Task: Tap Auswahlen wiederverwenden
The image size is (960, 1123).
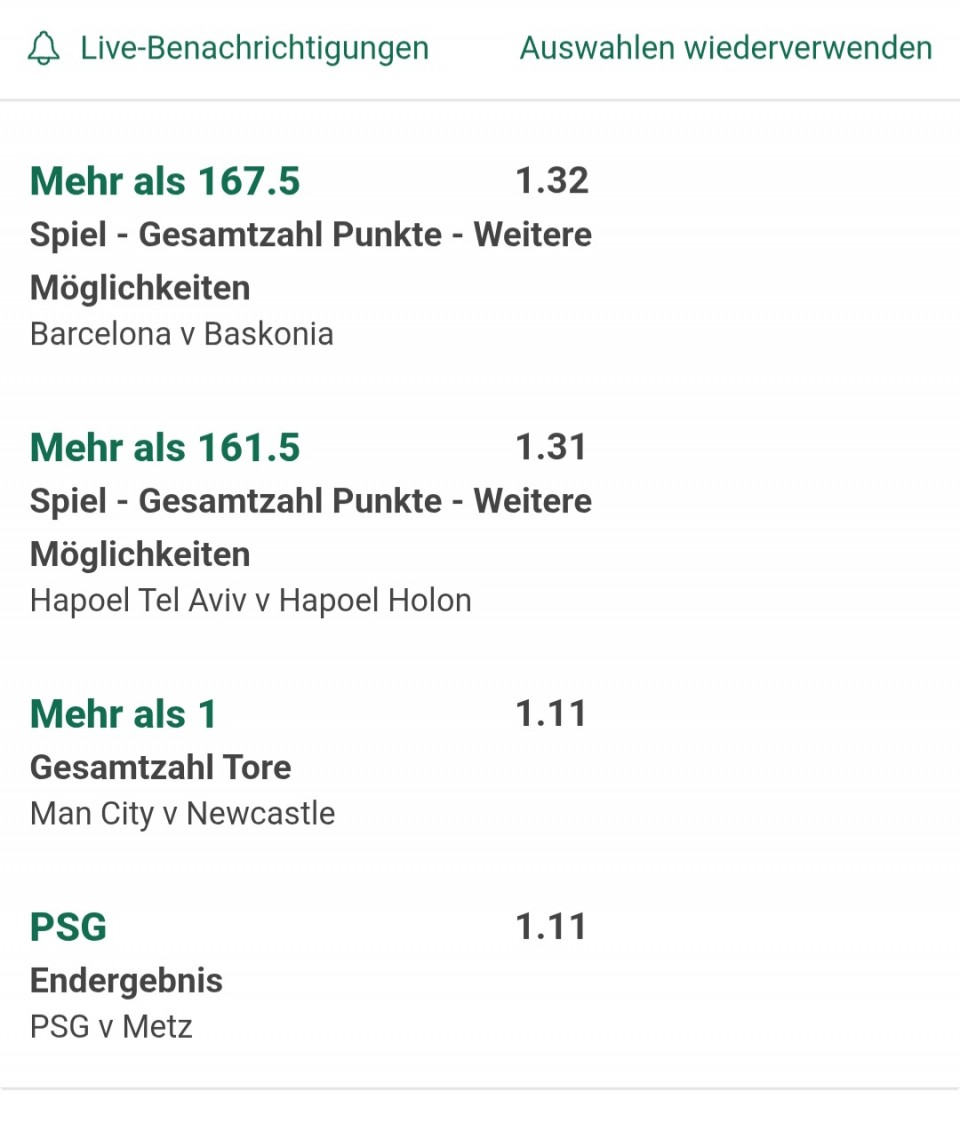Action: click(x=725, y=48)
